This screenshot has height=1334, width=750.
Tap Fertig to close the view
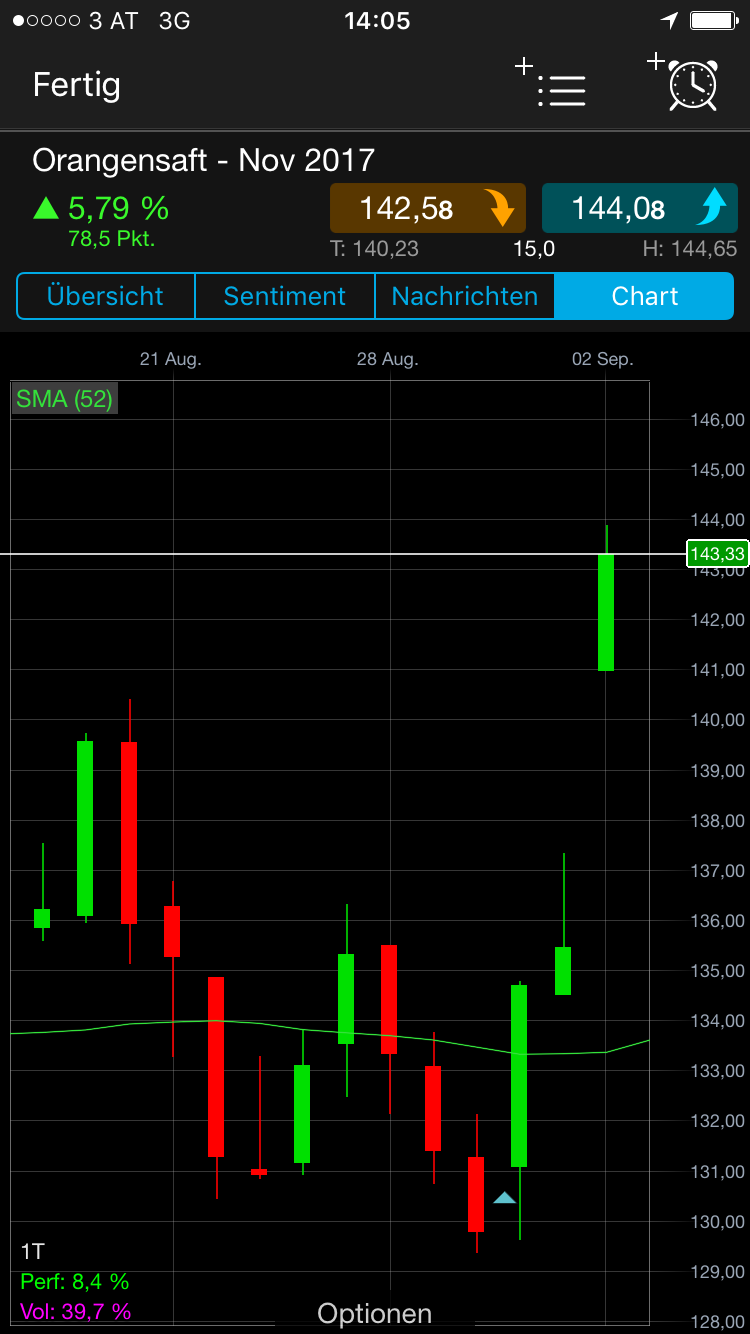(76, 86)
